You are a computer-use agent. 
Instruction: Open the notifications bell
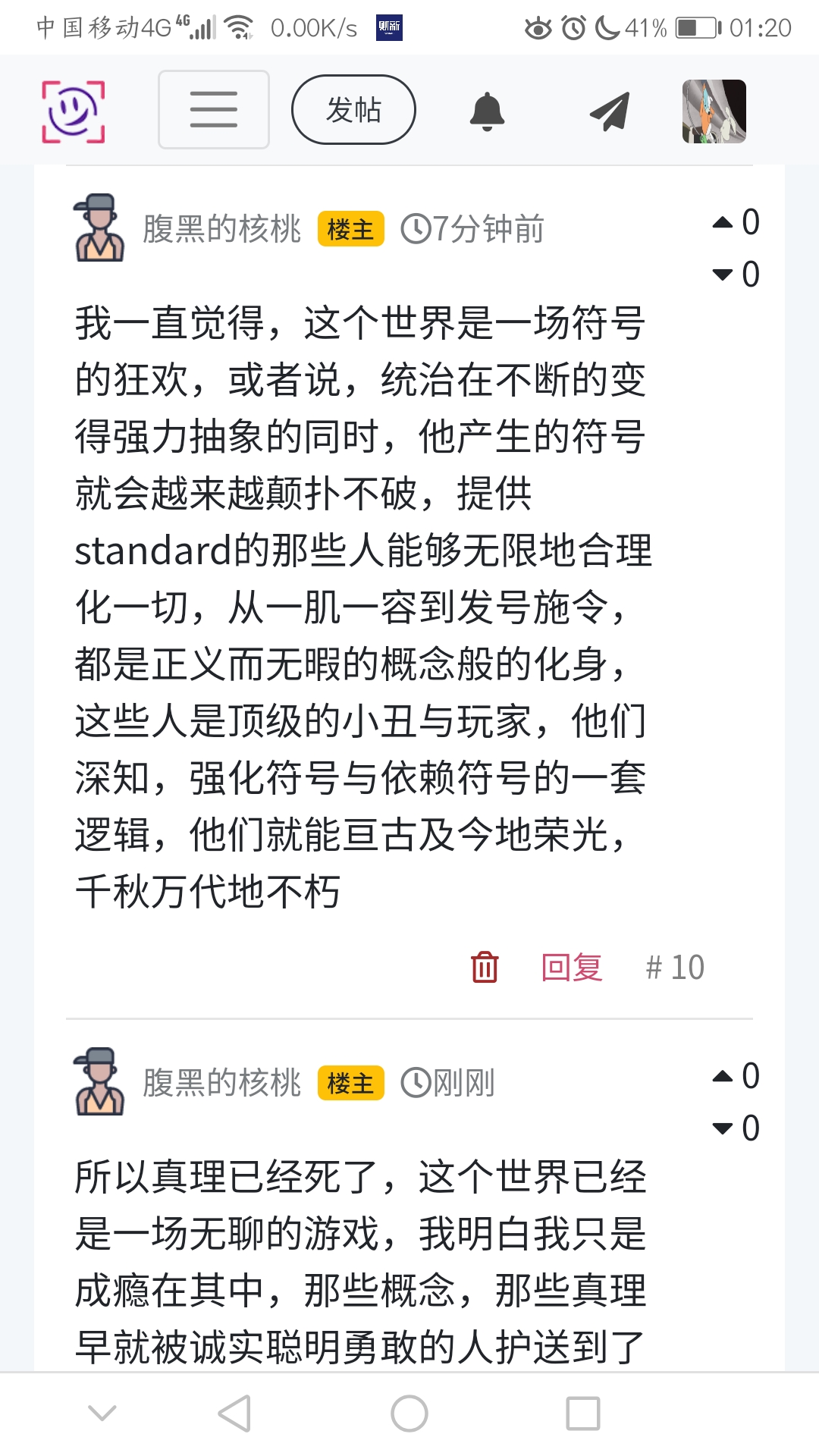pyautogui.click(x=487, y=111)
